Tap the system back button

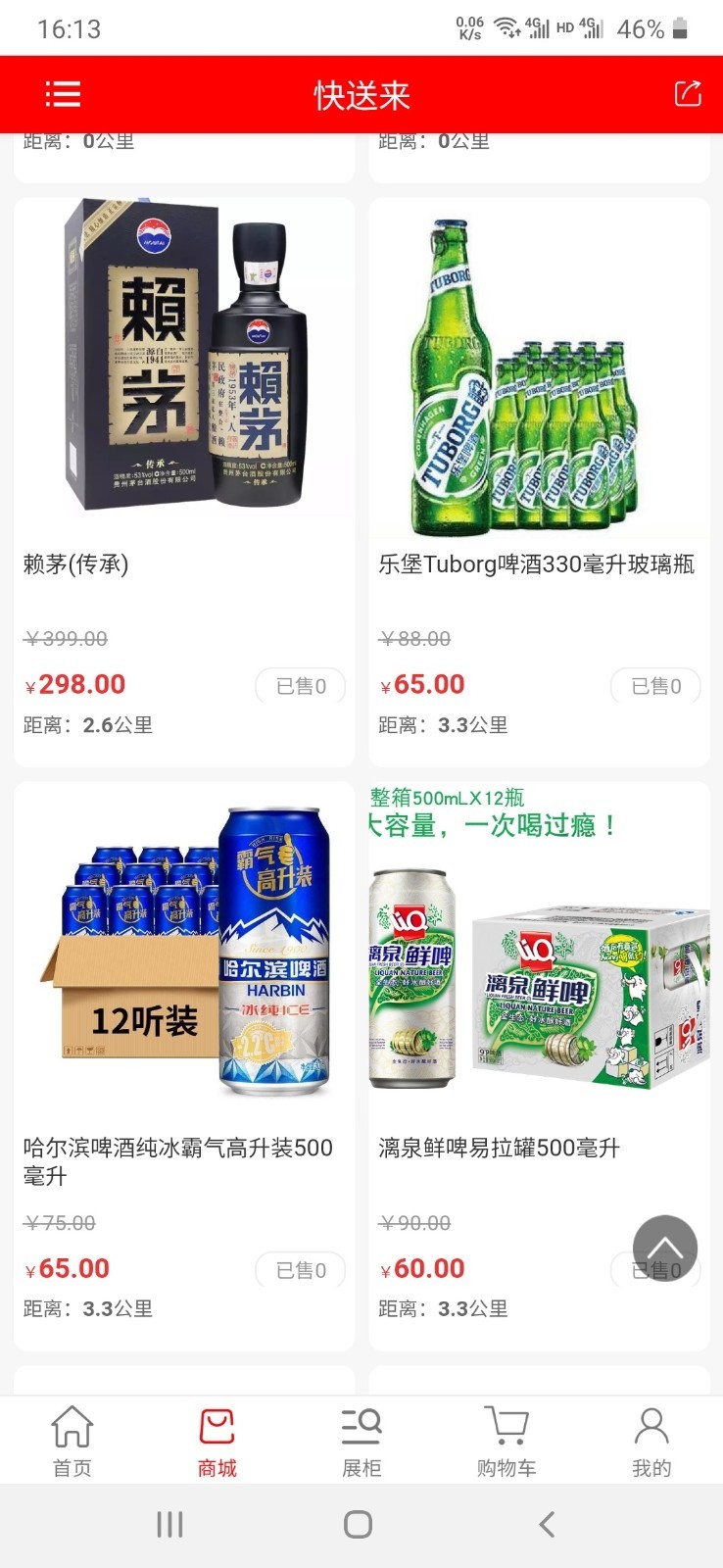[x=547, y=1524]
